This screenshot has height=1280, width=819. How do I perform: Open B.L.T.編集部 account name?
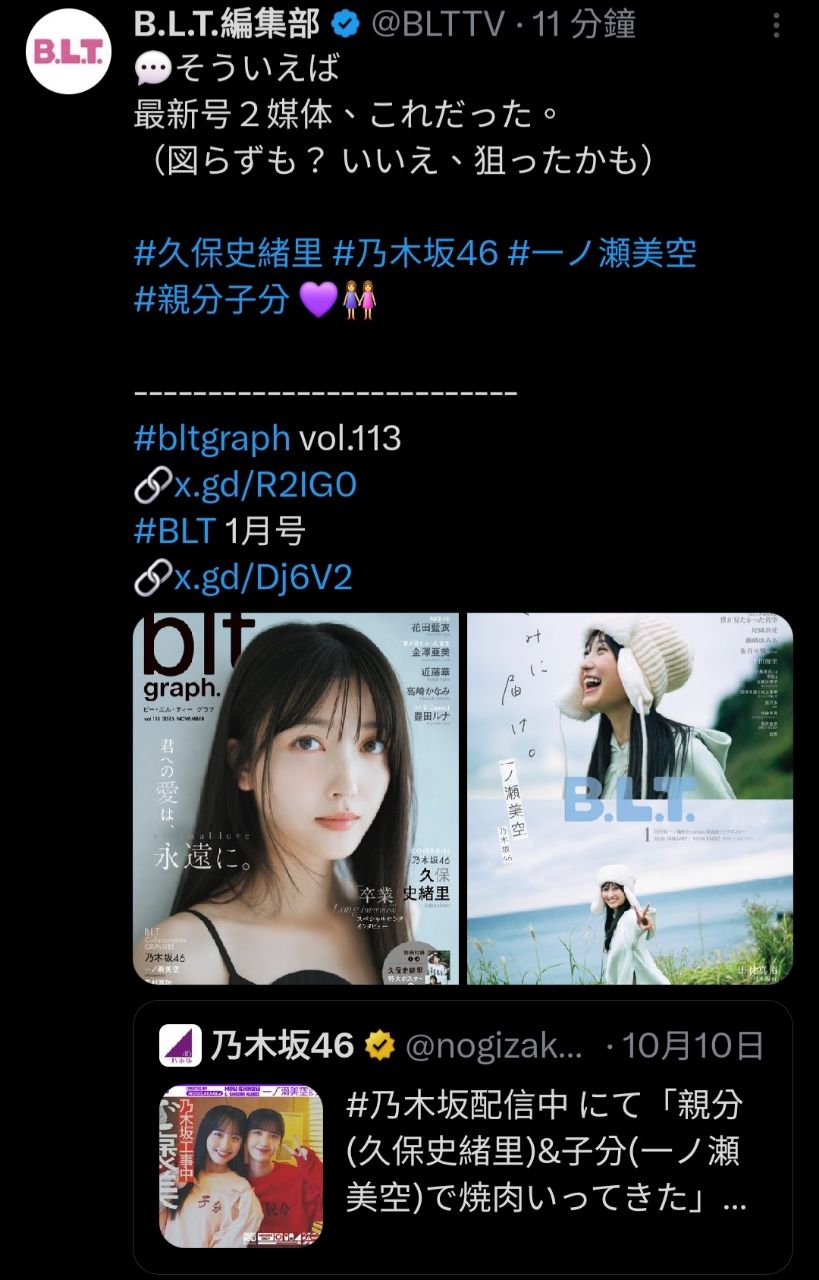(227, 23)
